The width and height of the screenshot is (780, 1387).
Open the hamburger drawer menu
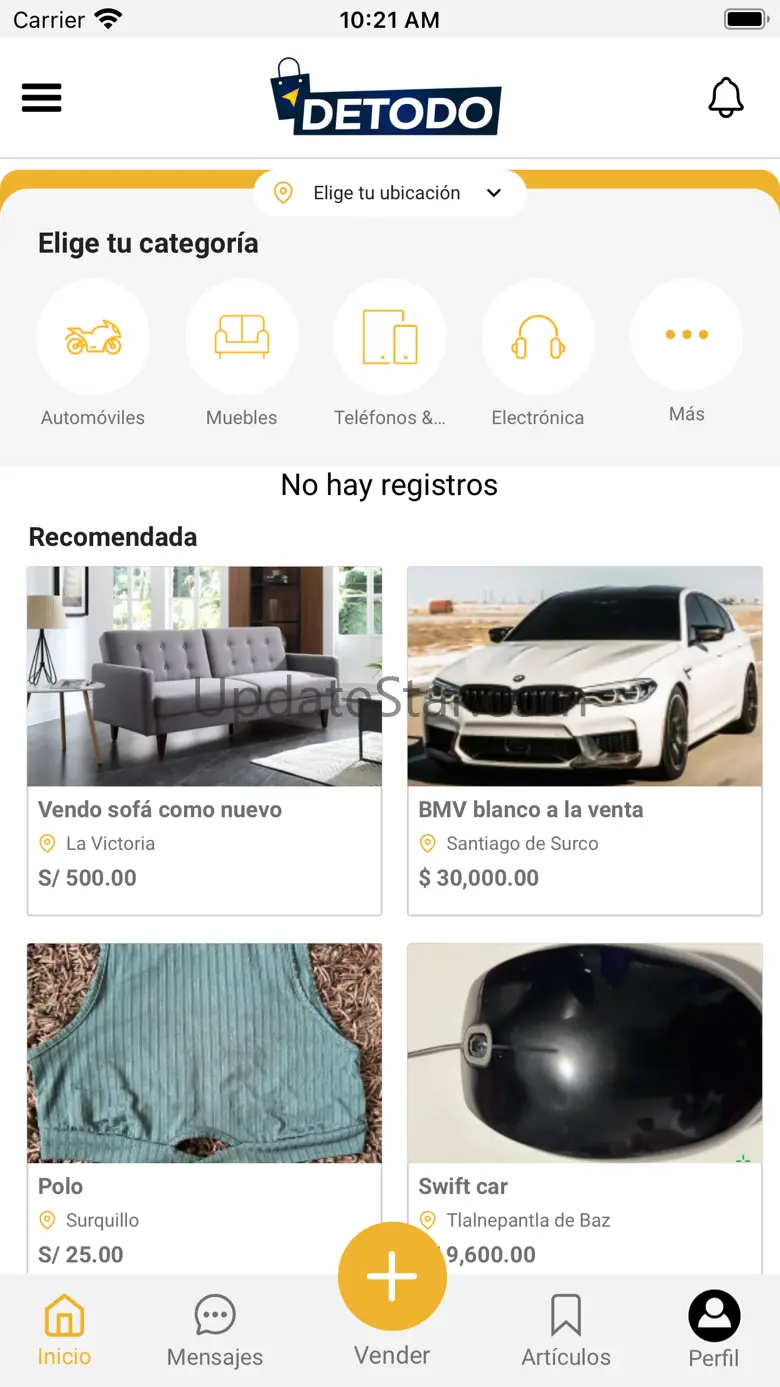pyautogui.click(x=42, y=97)
